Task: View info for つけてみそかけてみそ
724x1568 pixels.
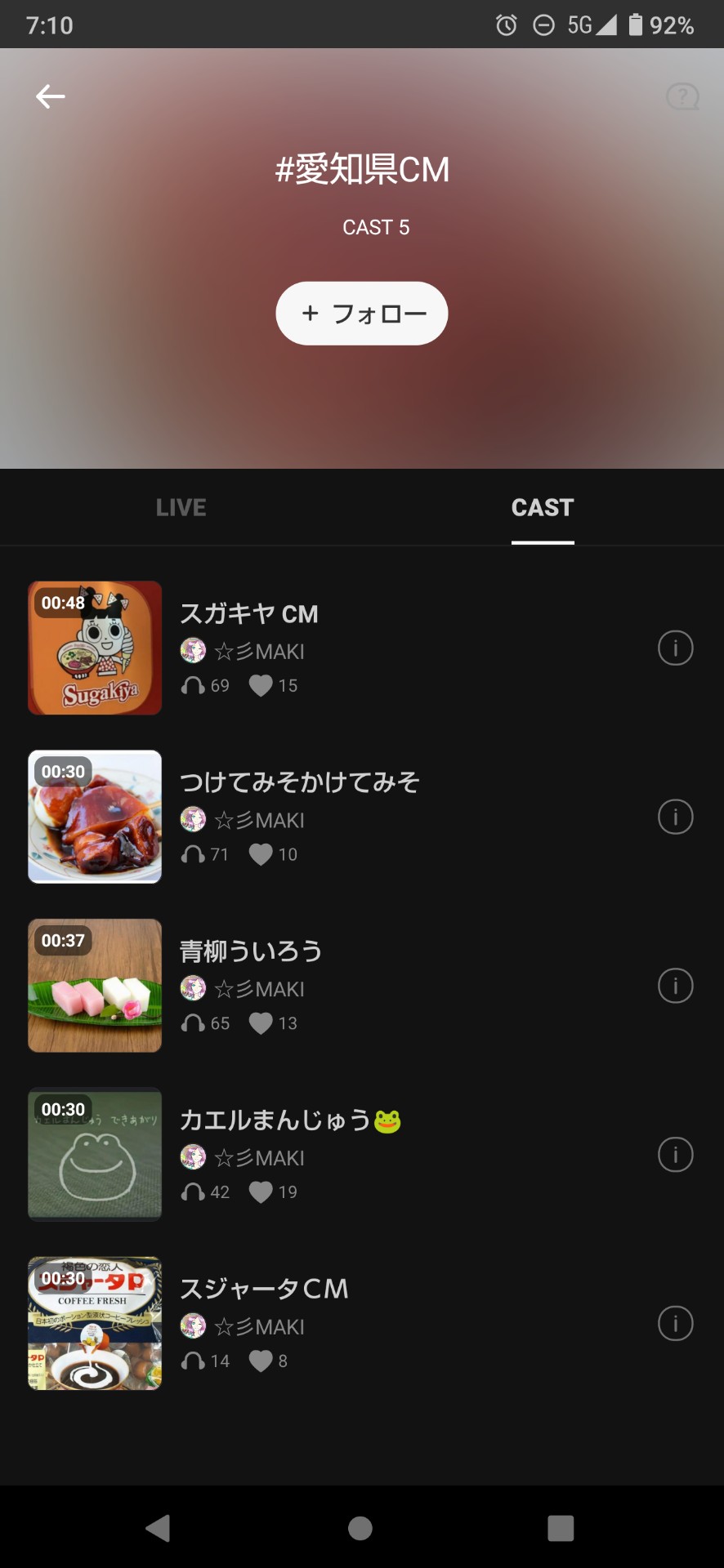Action: point(675,817)
